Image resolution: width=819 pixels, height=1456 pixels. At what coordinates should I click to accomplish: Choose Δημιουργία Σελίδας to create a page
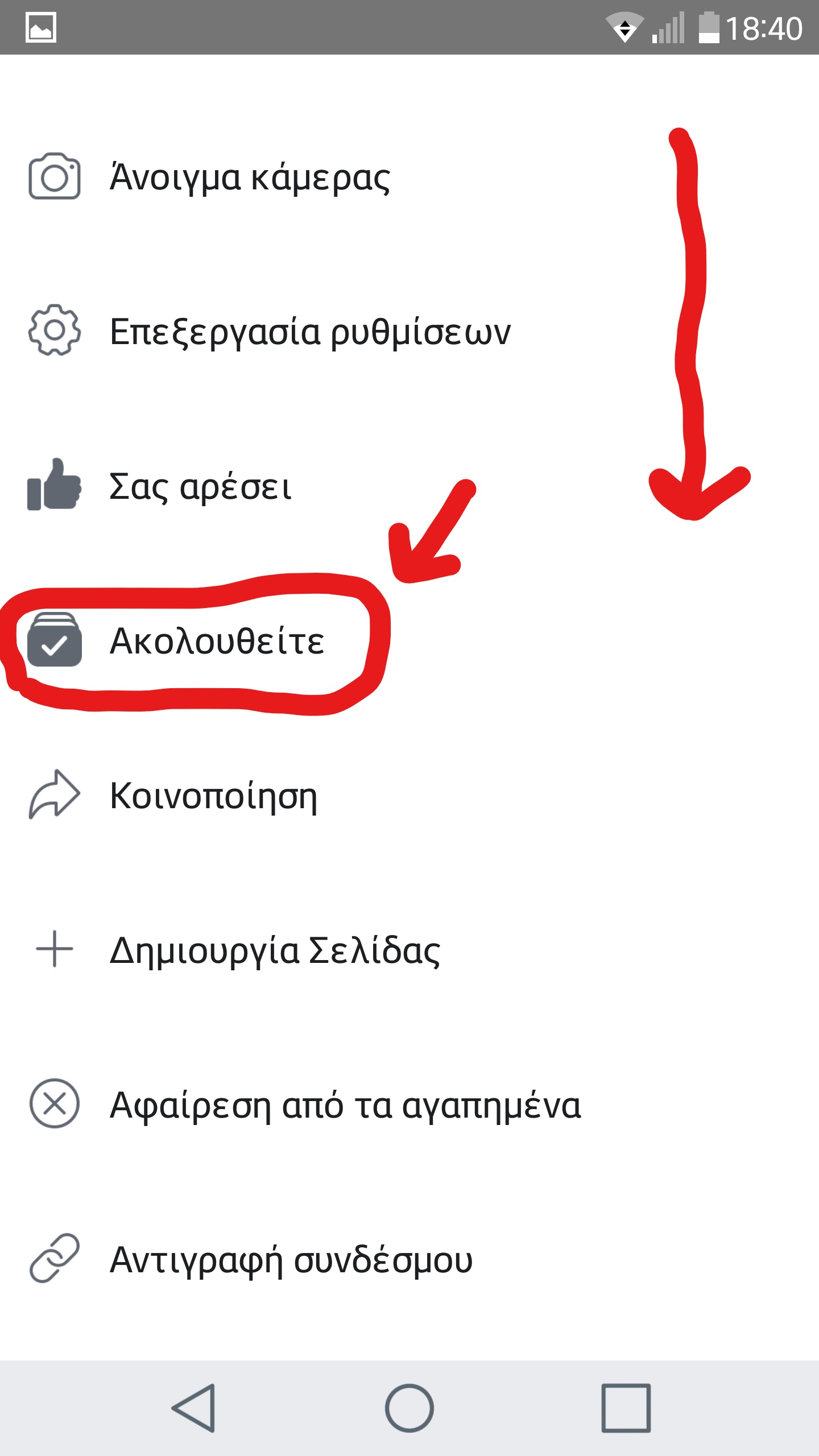coord(409,950)
